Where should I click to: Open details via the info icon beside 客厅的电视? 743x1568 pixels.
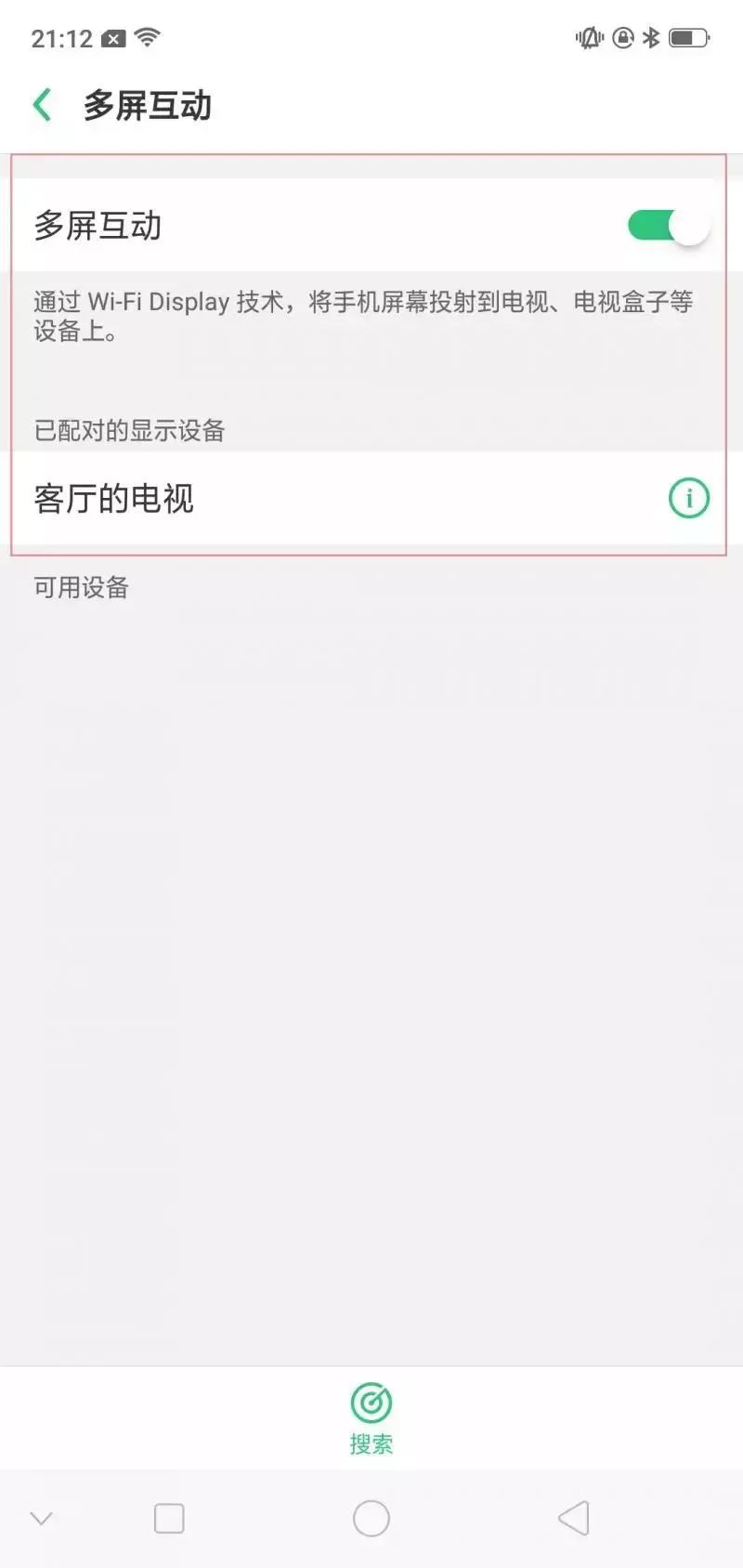[x=687, y=499]
